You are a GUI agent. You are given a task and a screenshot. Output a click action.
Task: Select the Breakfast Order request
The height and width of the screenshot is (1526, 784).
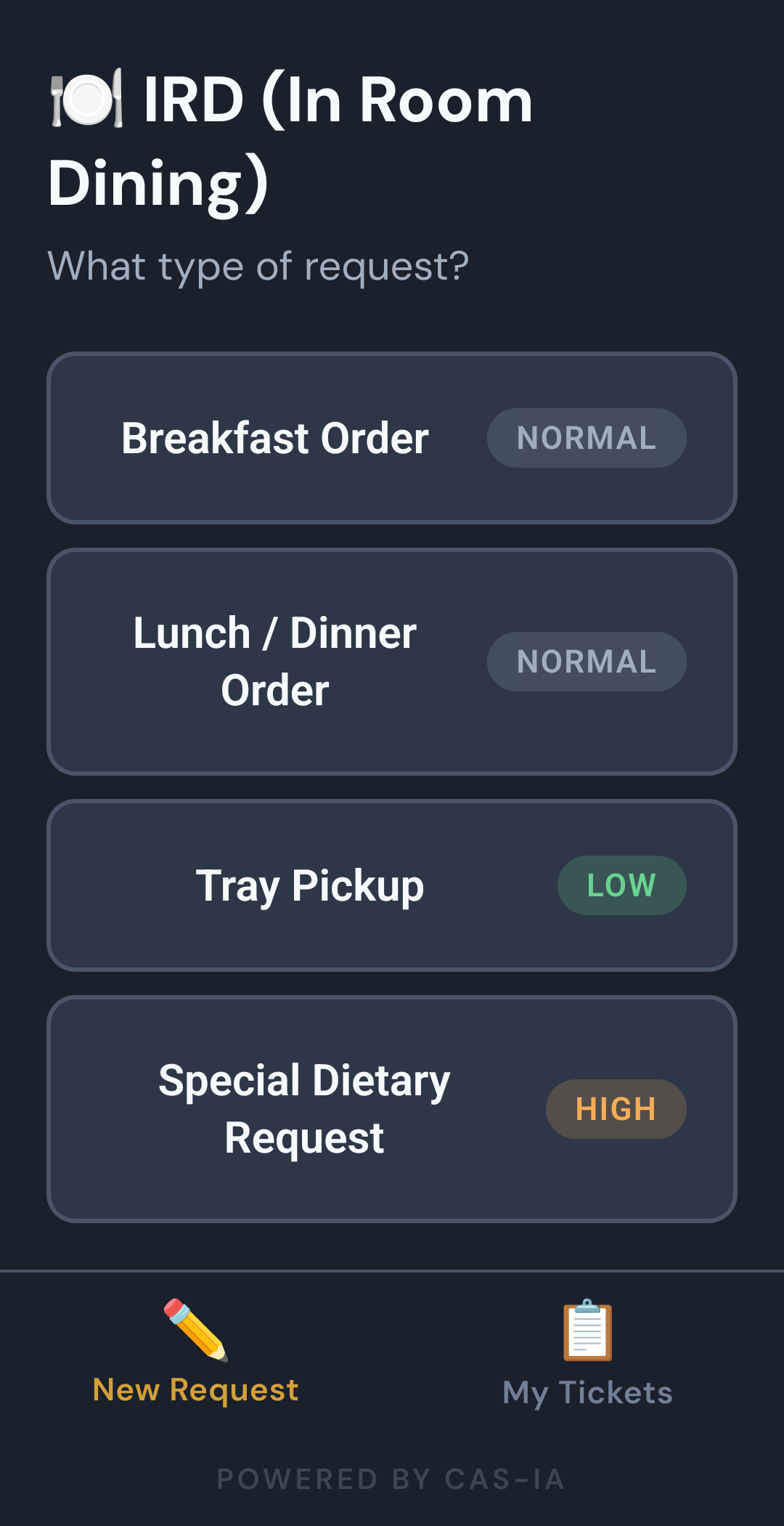[392, 438]
